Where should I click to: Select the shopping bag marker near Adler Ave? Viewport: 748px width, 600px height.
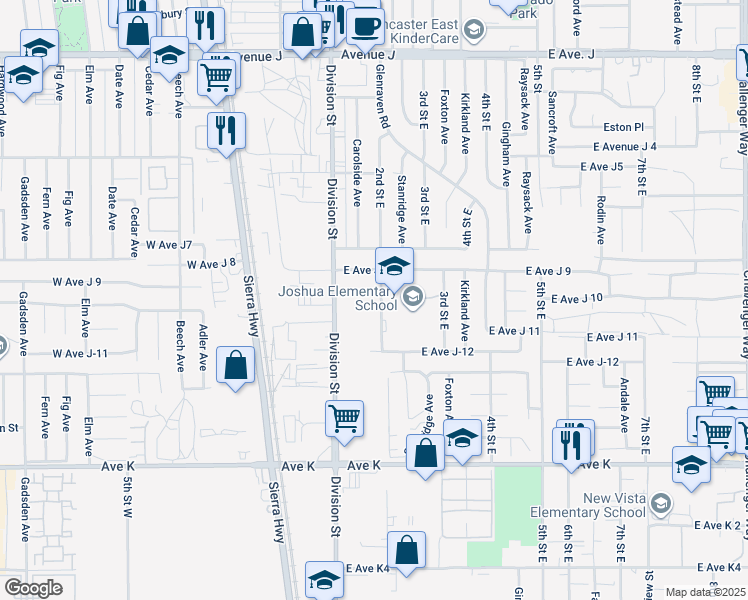pos(235,366)
